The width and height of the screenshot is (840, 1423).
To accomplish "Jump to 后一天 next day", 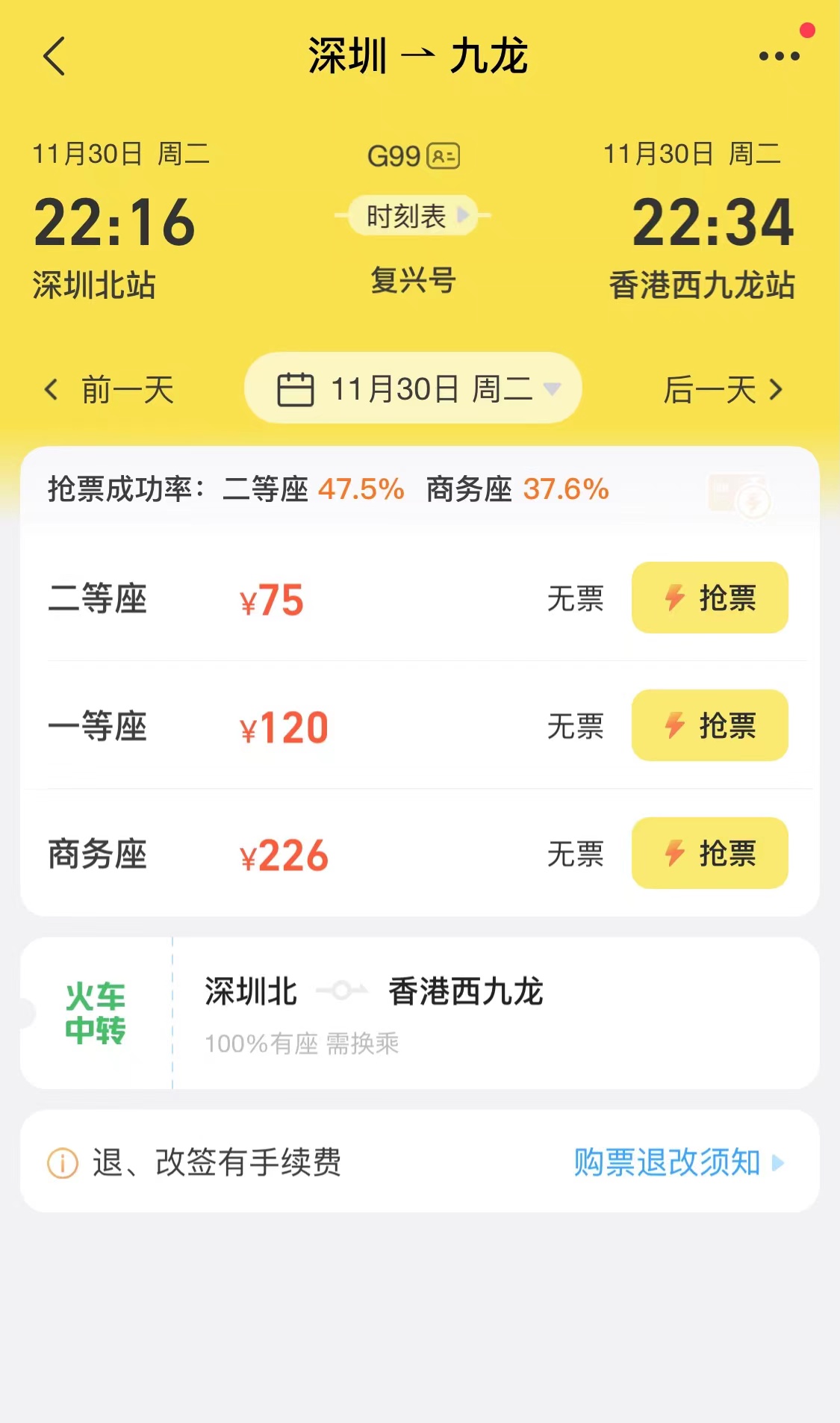I will (x=723, y=390).
